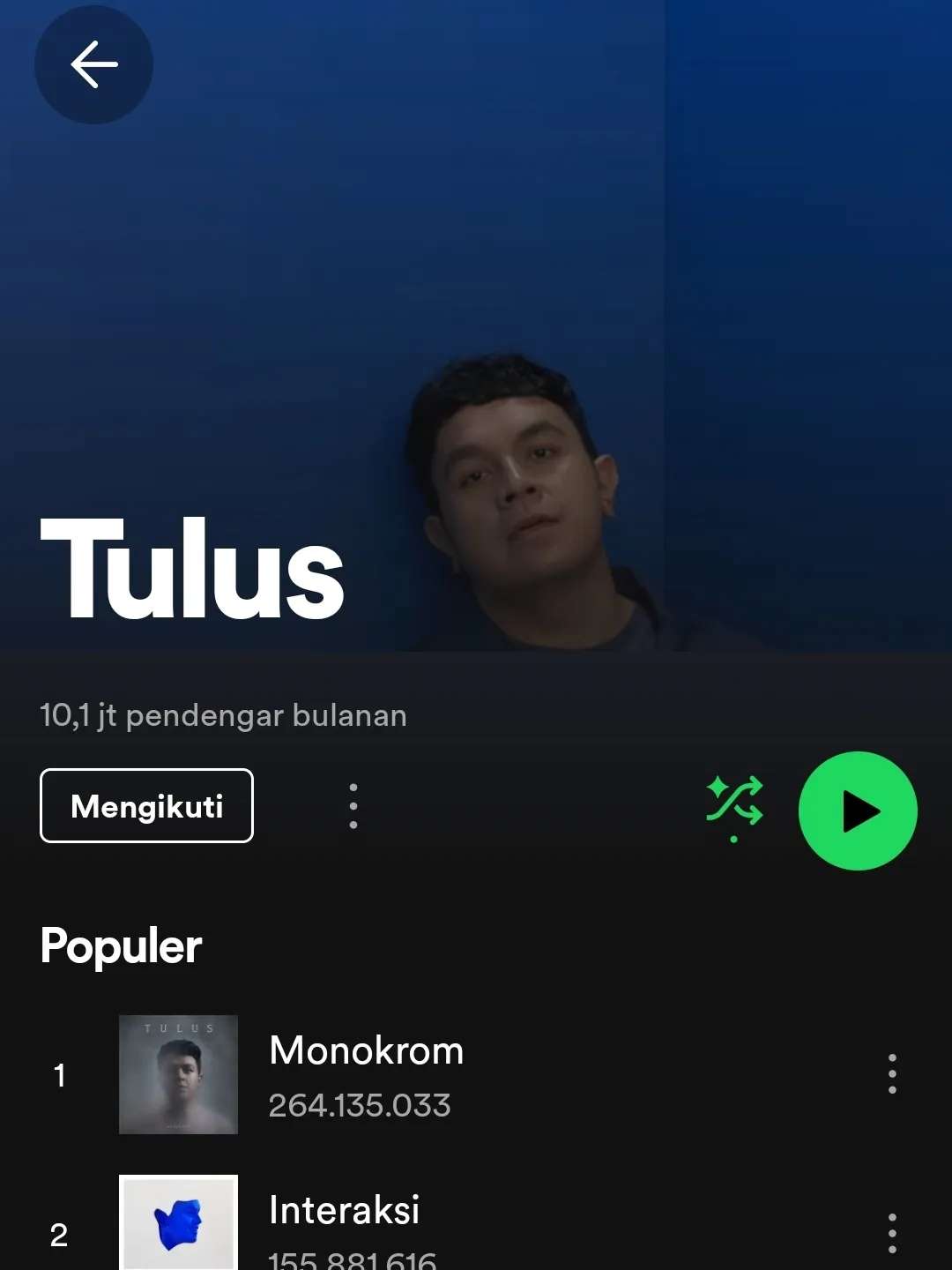Go back using the arrow button
952x1270 pixels.
93,64
